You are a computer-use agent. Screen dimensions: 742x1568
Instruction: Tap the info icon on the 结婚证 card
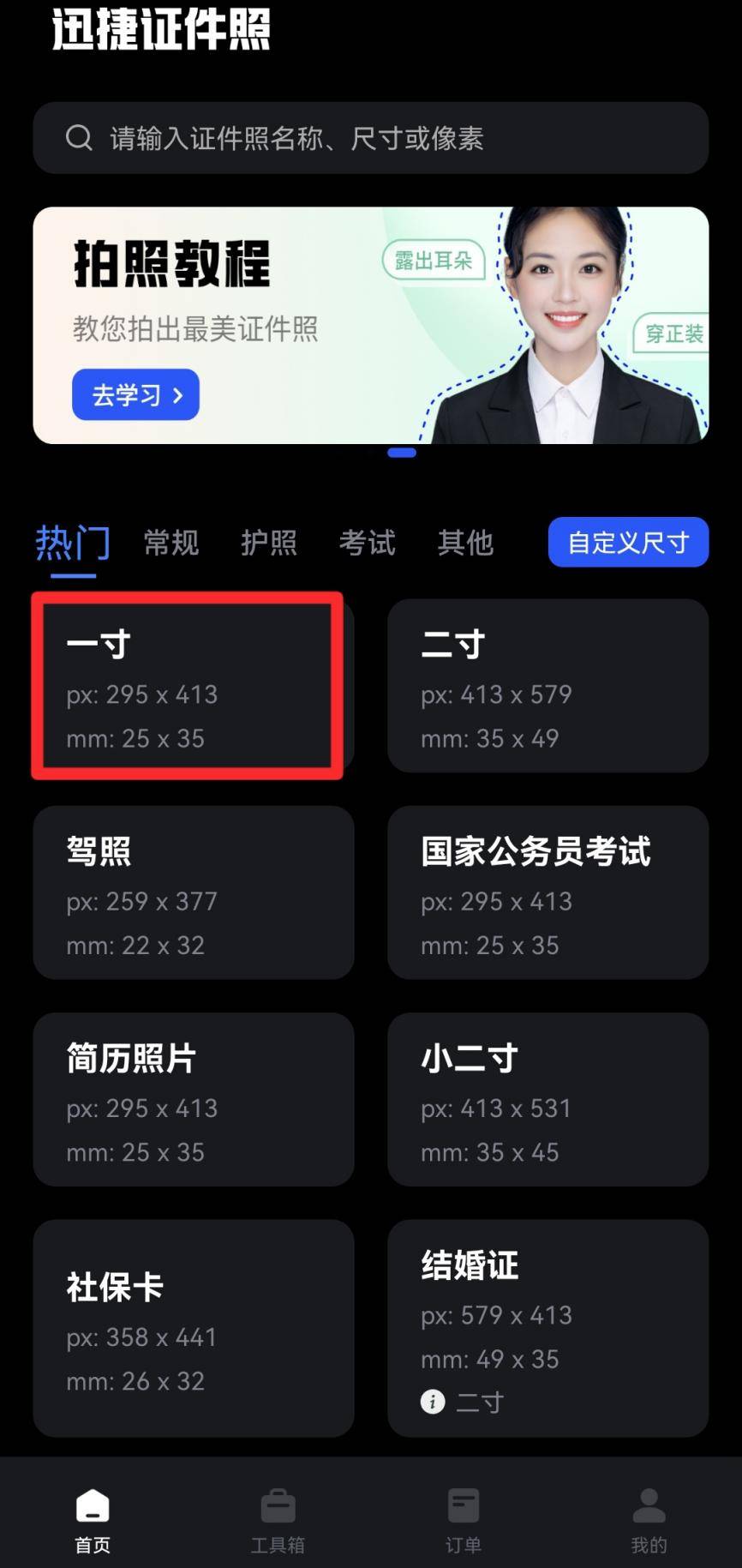[434, 1403]
